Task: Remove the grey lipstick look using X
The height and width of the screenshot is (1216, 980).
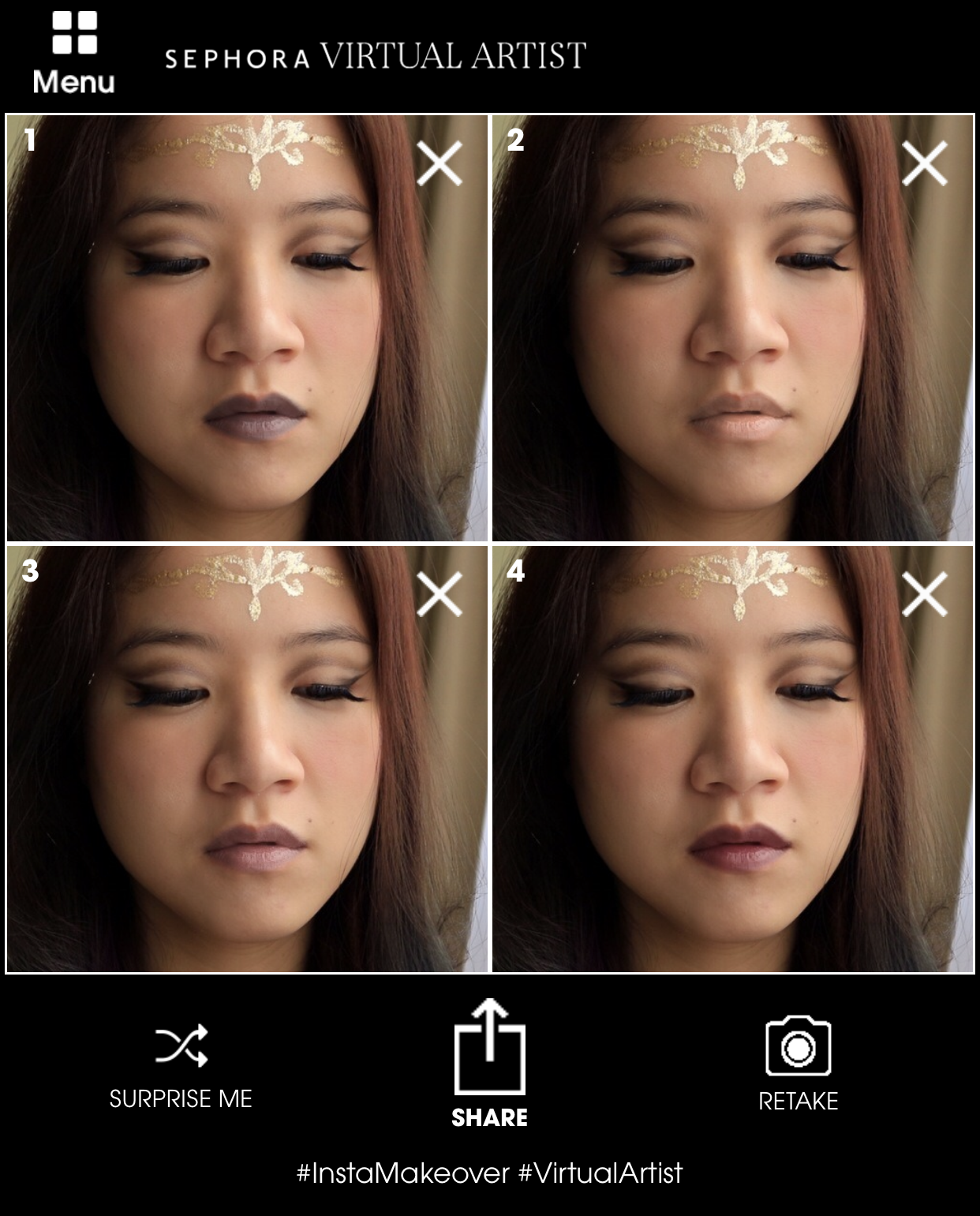Action: pyautogui.click(x=441, y=162)
